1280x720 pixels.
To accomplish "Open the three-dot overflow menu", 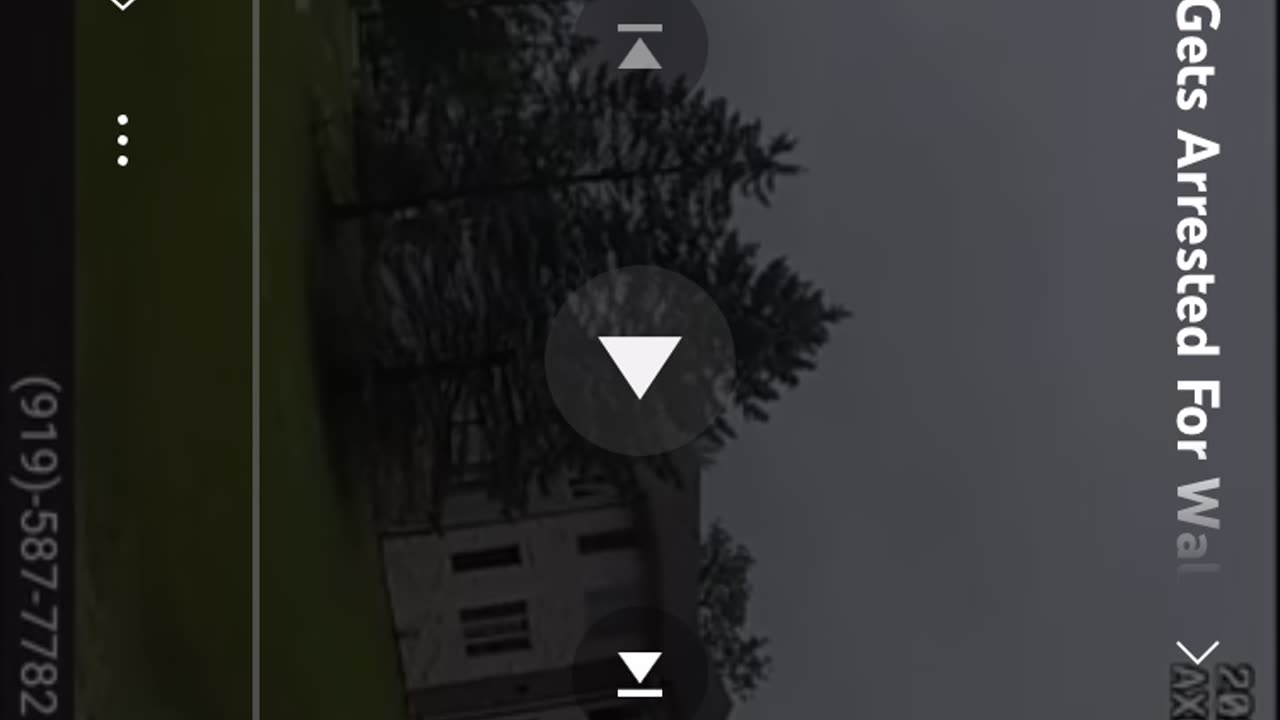I will pos(122,140).
